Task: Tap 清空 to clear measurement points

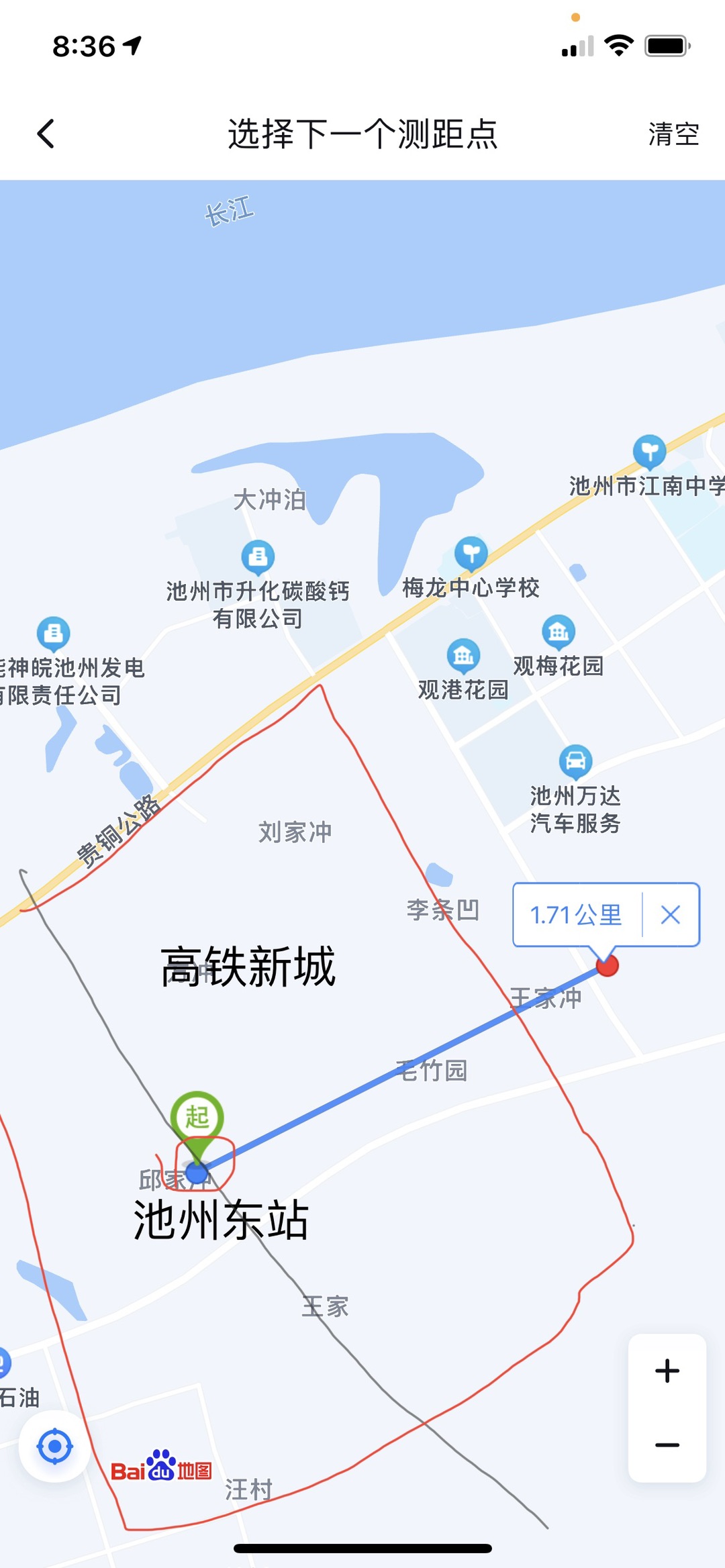Action: pos(673,134)
